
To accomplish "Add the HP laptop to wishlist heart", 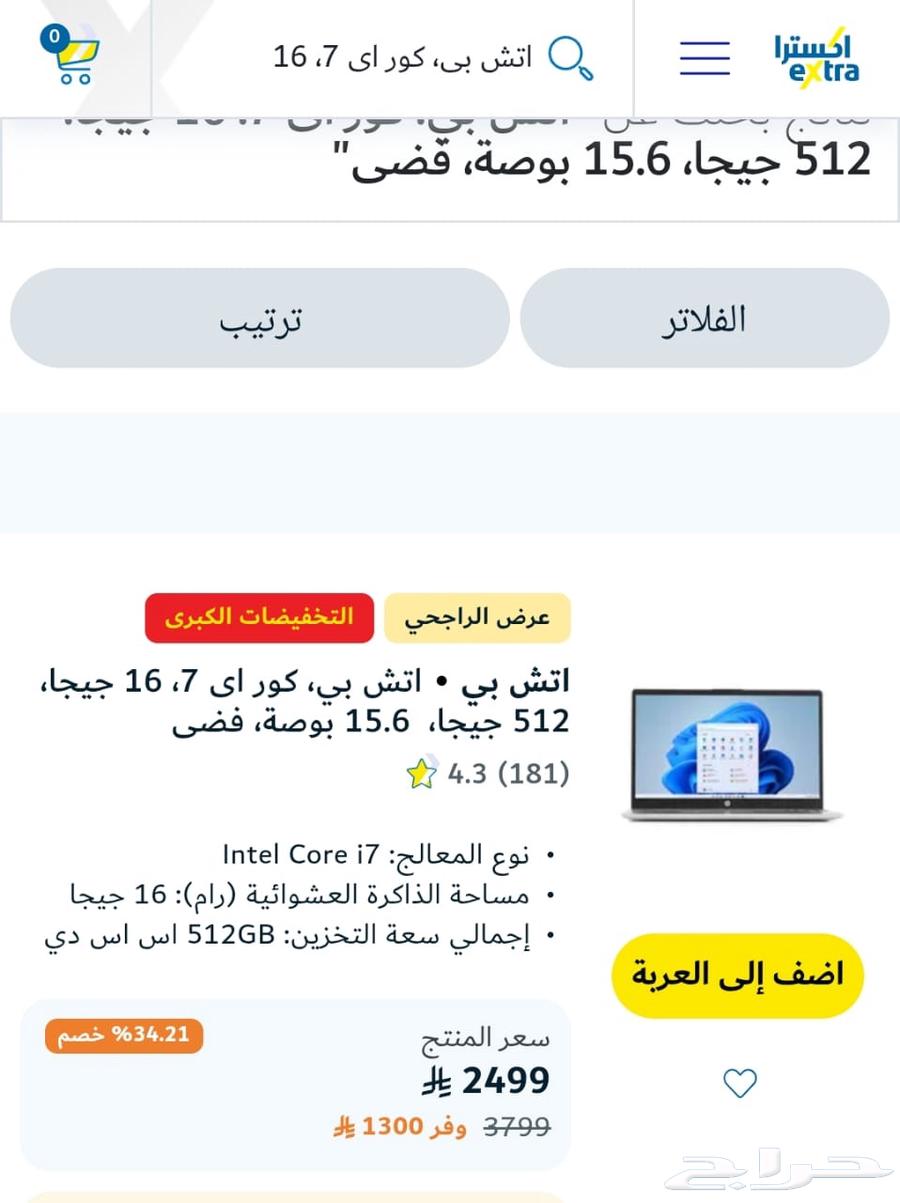I will pos(739,1083).
